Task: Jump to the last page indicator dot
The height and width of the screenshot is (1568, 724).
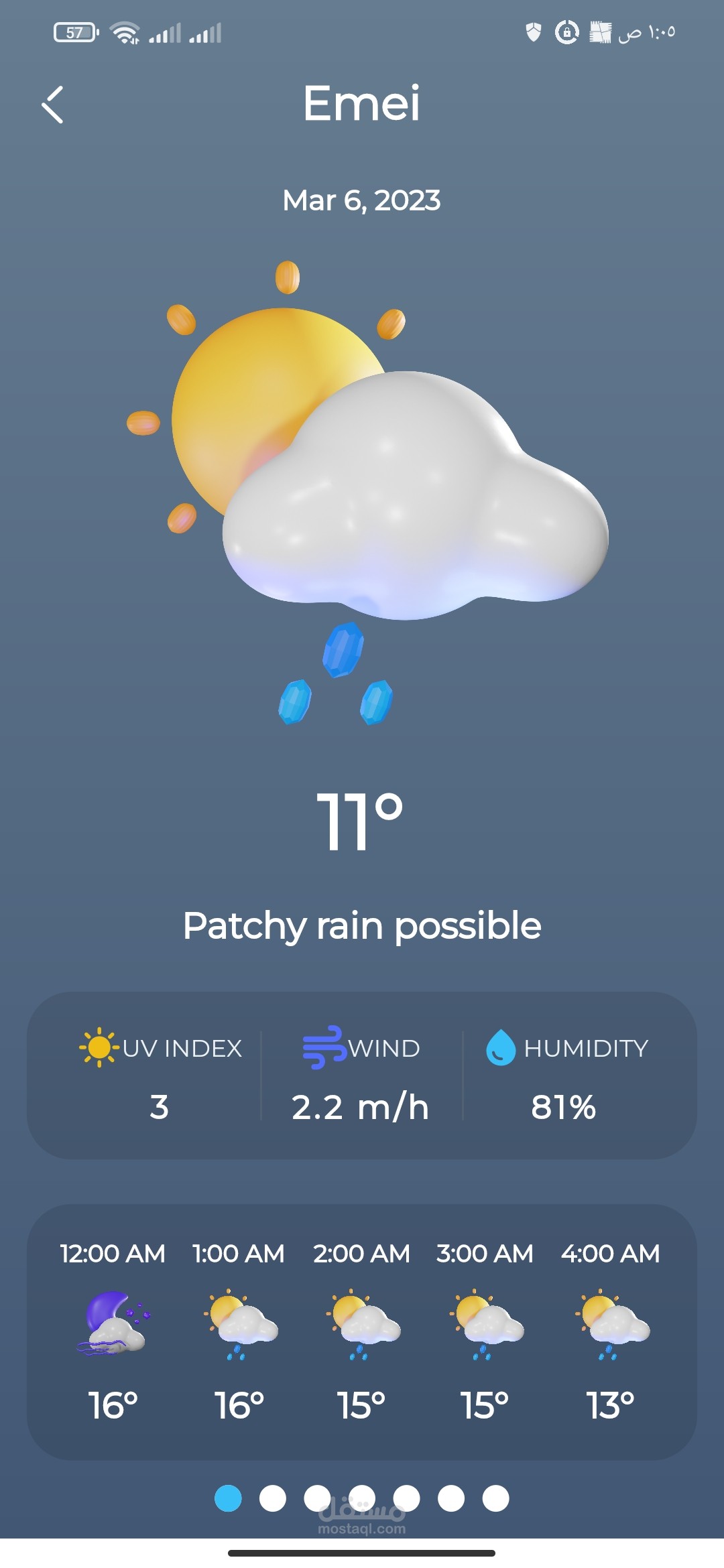Action: pos(495,1498)
